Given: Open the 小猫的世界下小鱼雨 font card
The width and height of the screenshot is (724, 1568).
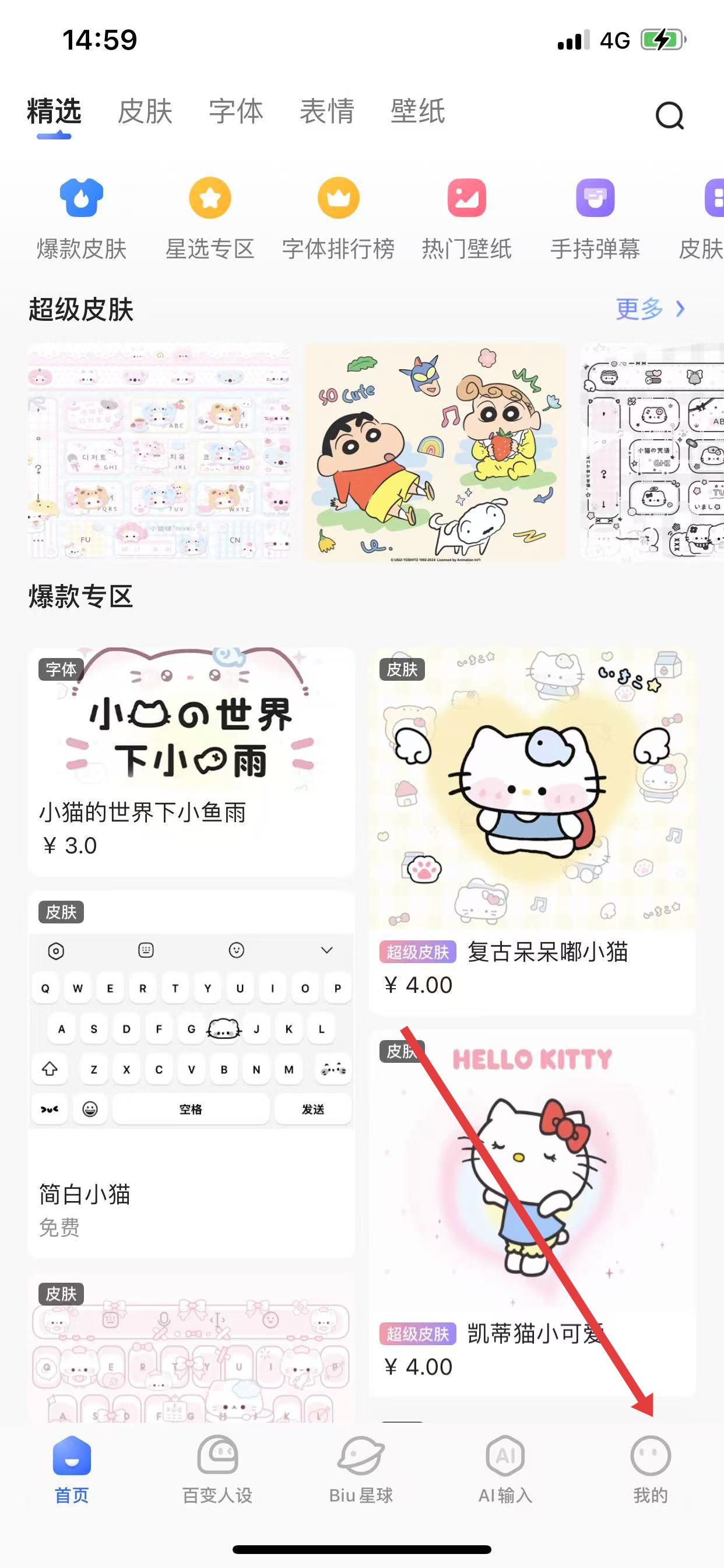Looking at the screenshot, I should 191,761.
